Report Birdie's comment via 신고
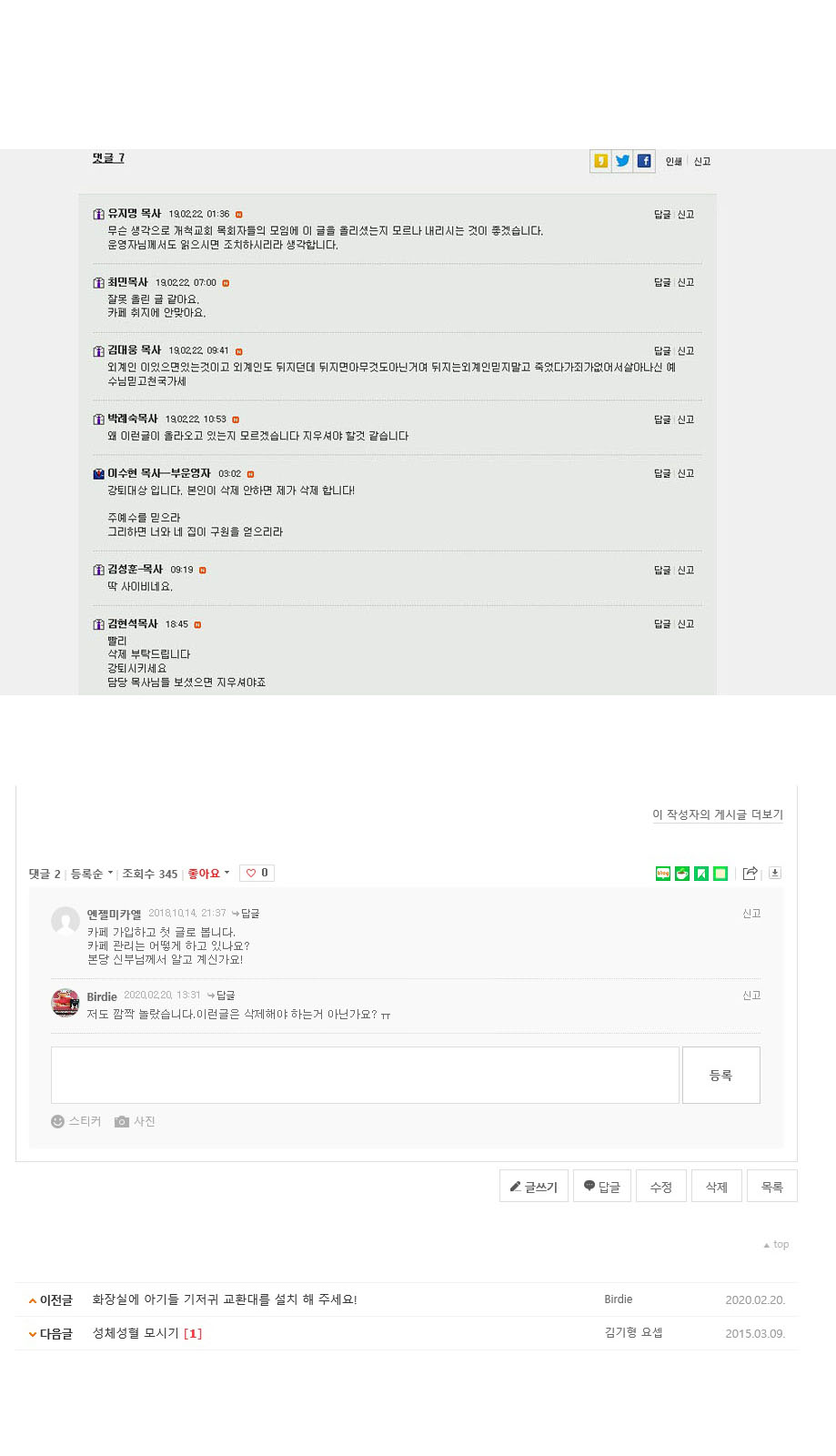 pyautogui.click(x=751, y=995)
